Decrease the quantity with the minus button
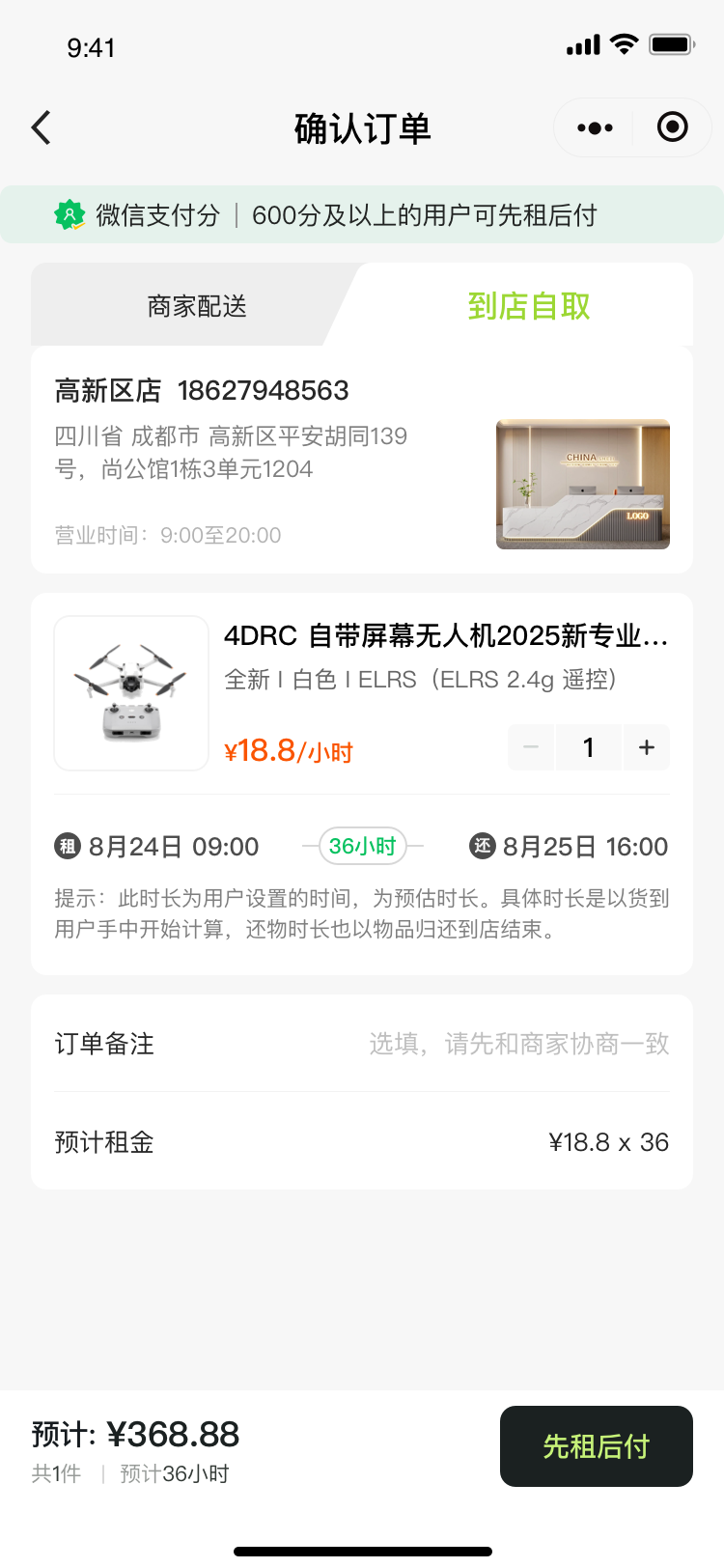Viewport: 724px width, 1568px height. point(531,747)
